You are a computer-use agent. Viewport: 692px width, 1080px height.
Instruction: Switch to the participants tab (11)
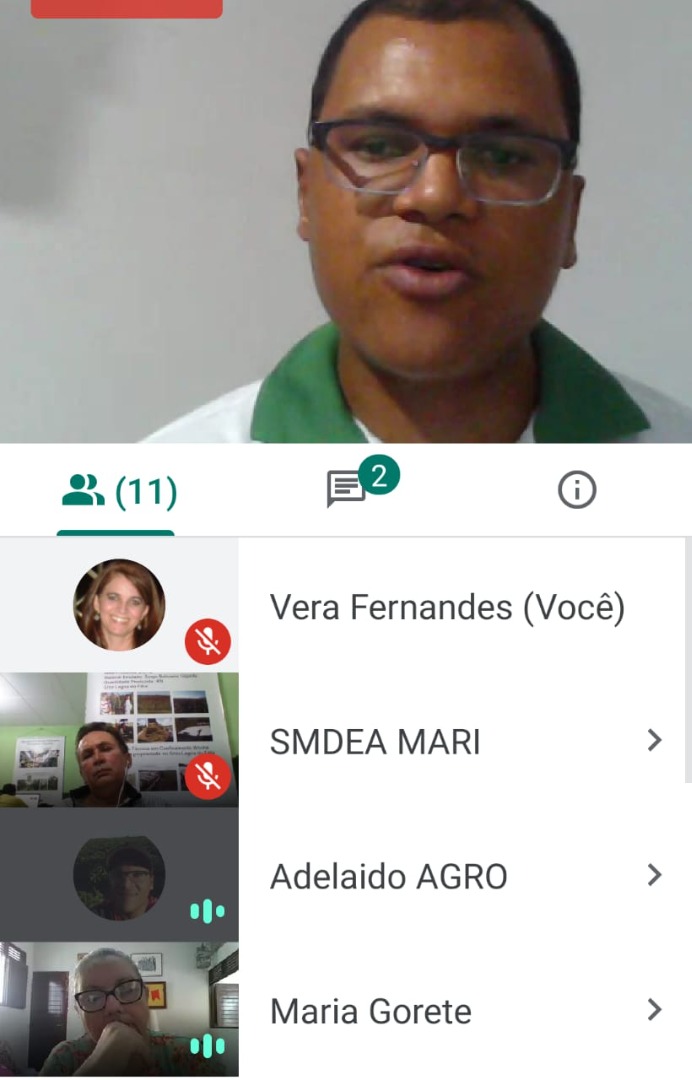[118, 491]
